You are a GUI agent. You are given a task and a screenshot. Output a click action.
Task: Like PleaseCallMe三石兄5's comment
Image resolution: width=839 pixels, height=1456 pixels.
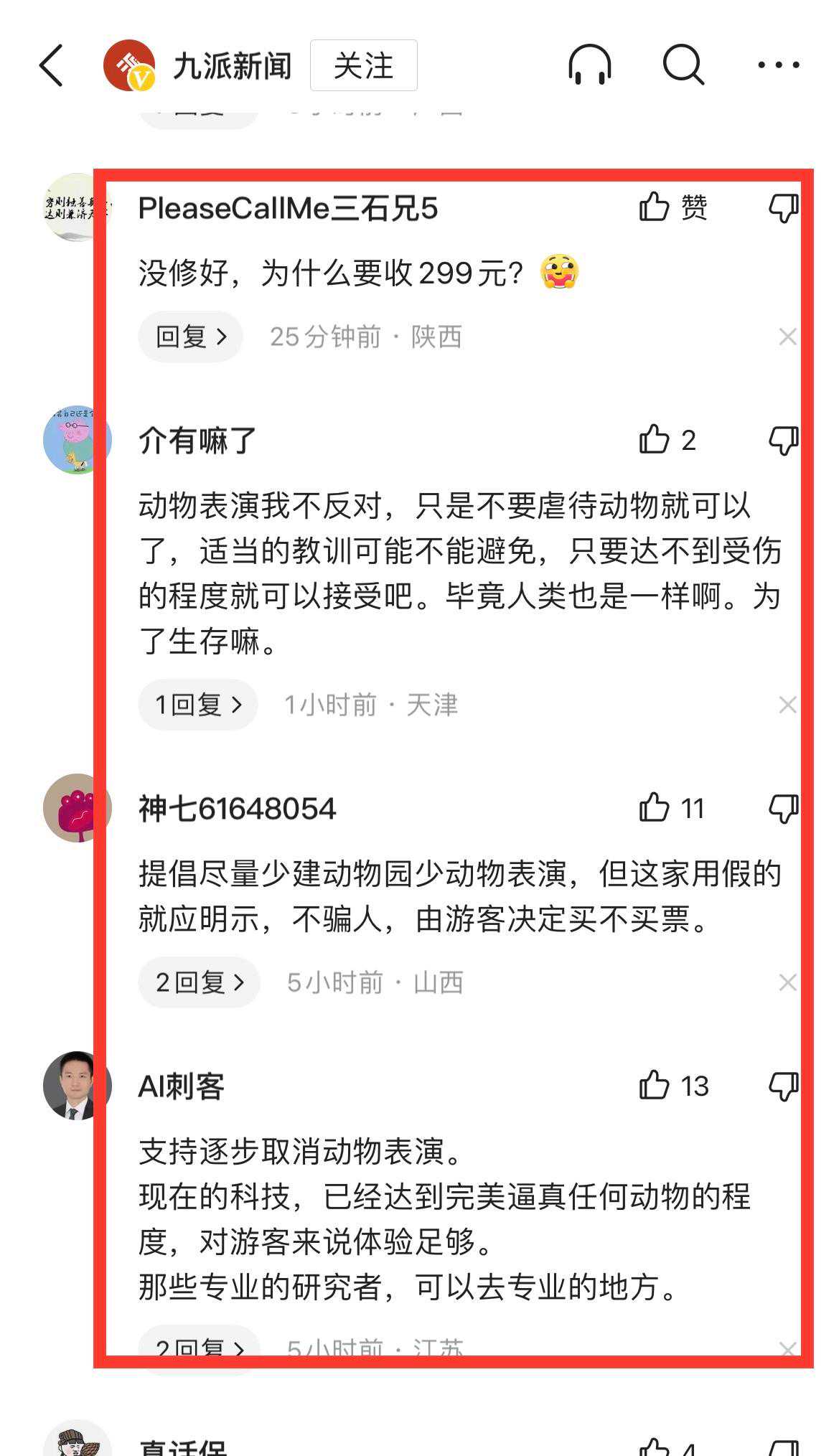click(655, 207)
